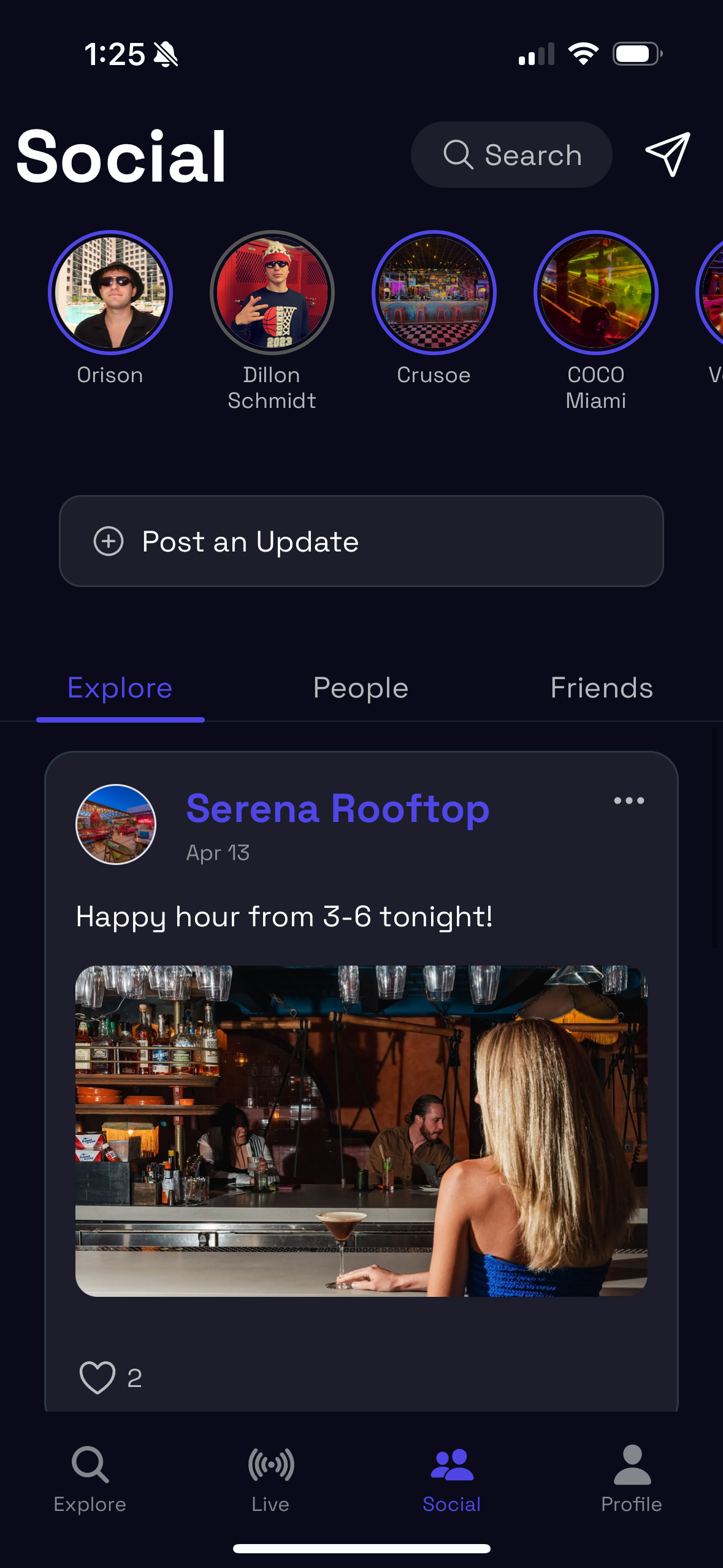View Orison's story
This screenshot has width=723, height=1568.
point(110,293)
